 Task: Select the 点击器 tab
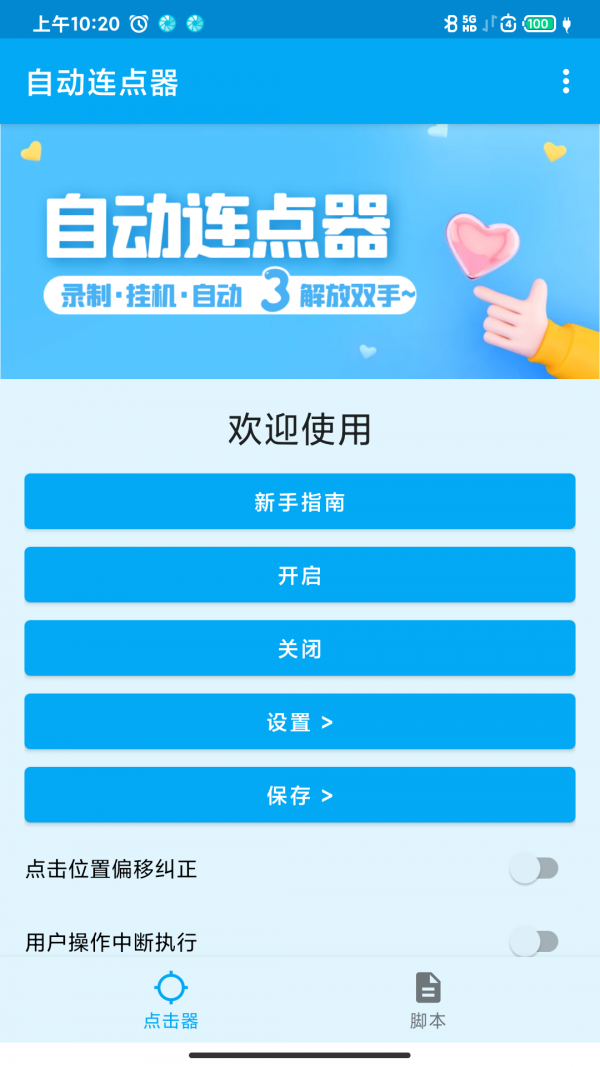(x=171, y=1000)
